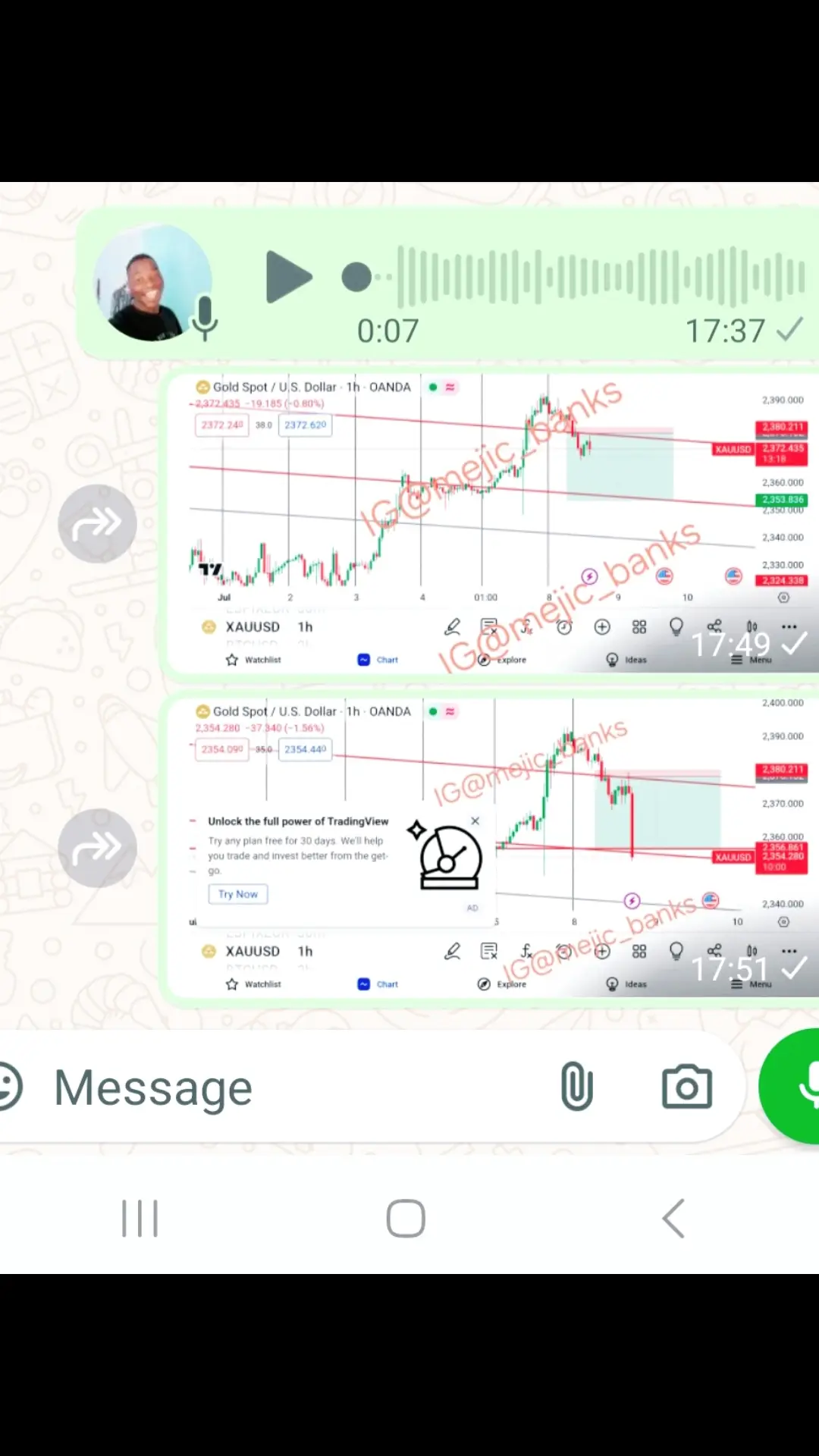
Task: Open recent apps from the navigation bar
Action: click(140, 1219)
